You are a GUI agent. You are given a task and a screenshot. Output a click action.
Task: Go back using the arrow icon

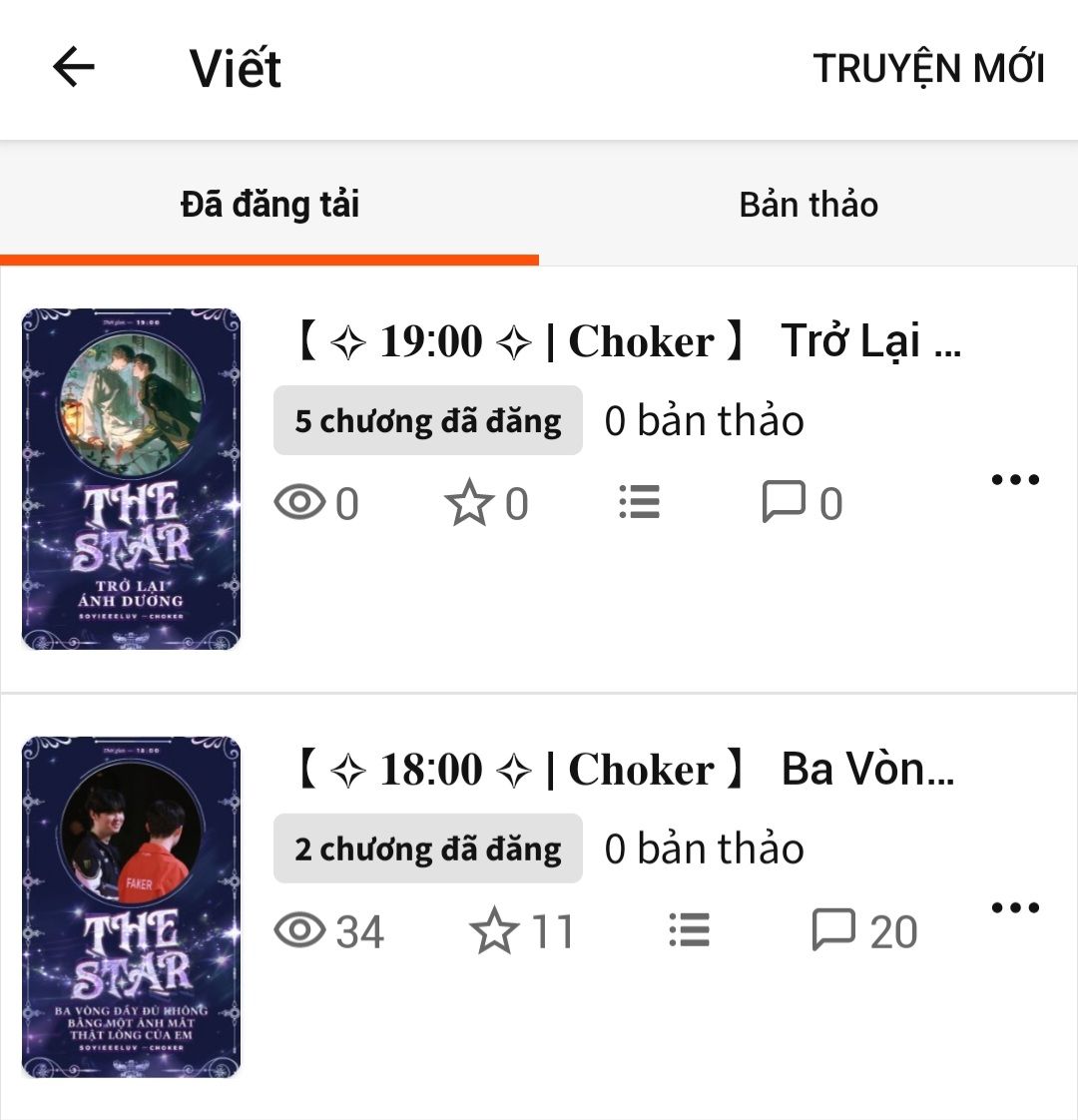(x=74, y=68)
